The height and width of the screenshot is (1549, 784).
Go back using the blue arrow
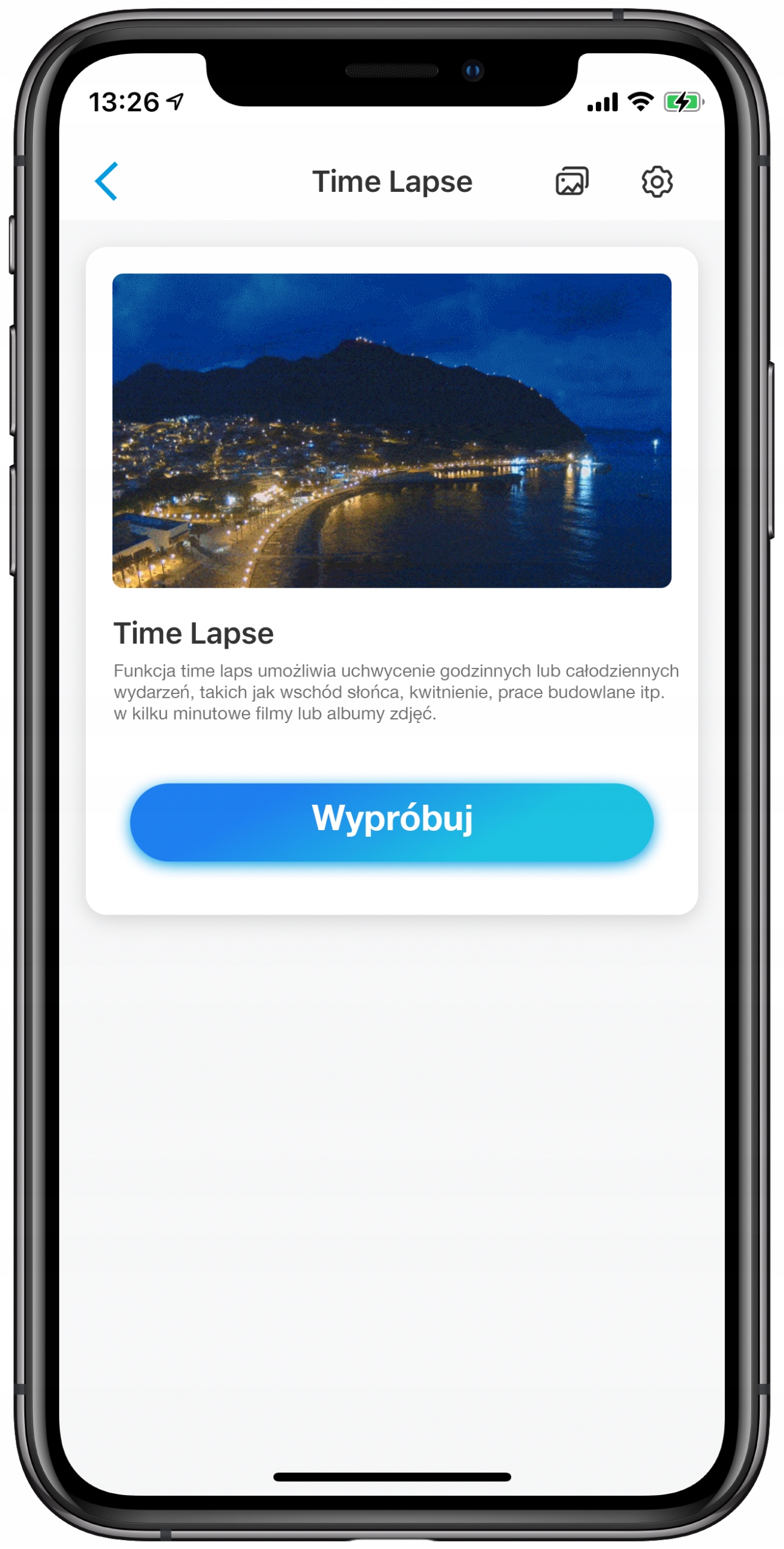click(106, 181)
